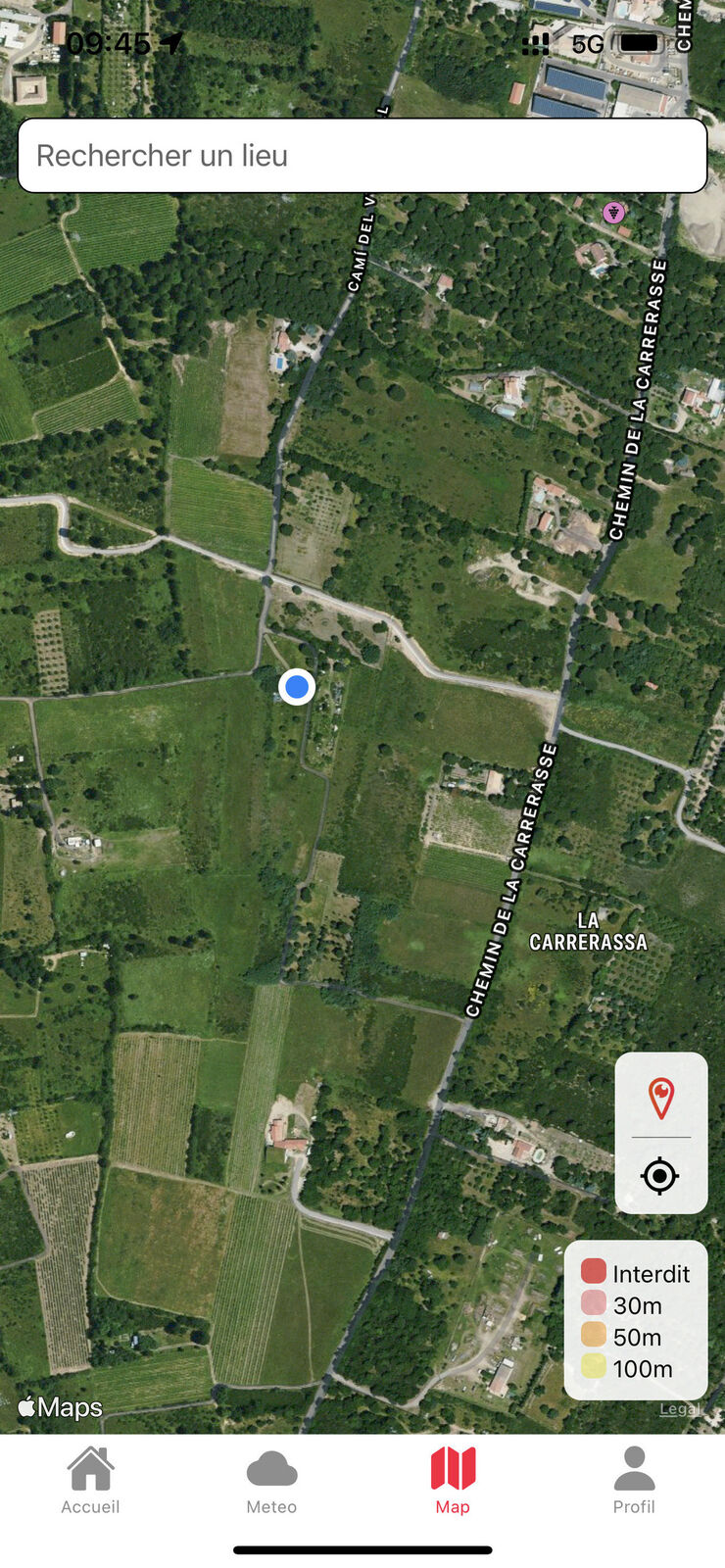
Task: Center map on current location
Action: tap(660, 1175)
